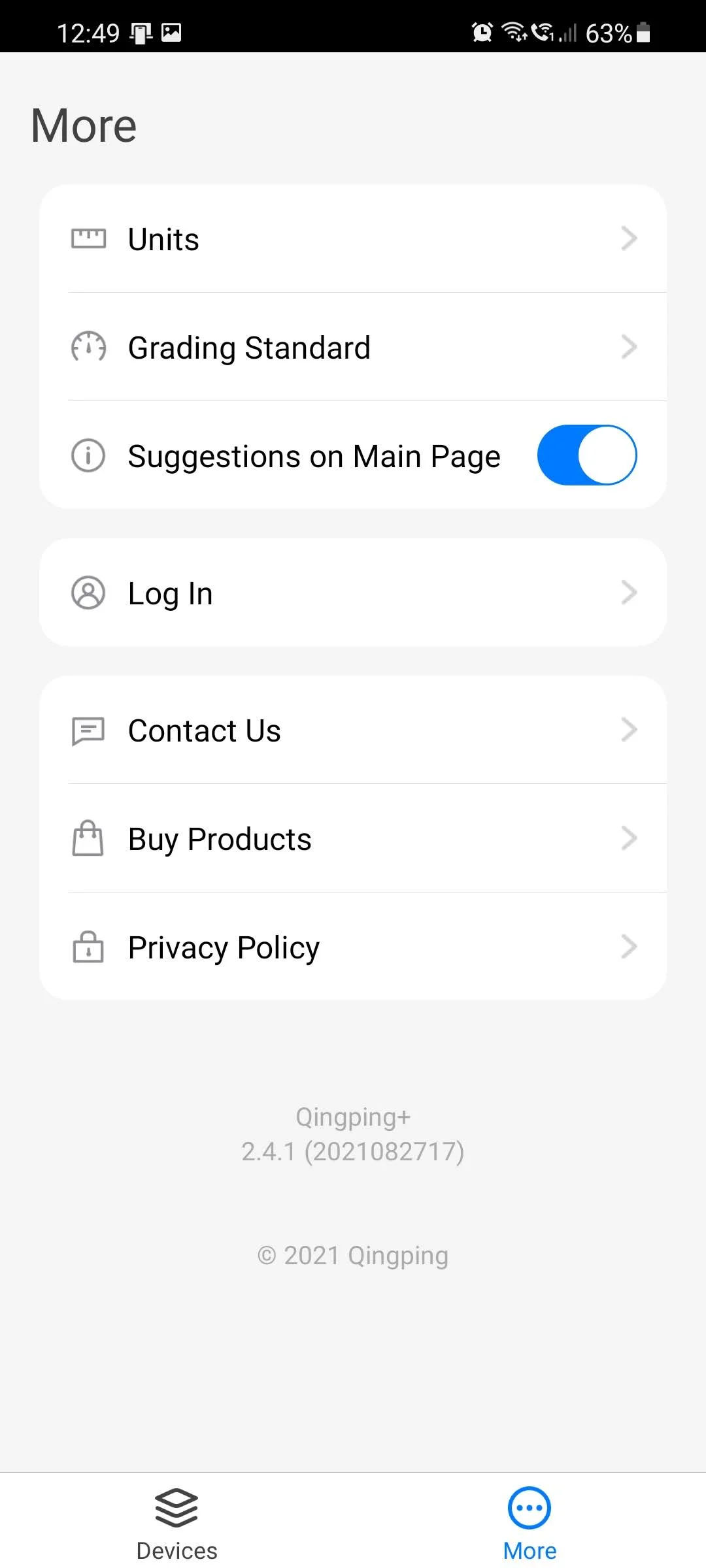Screen dimensions: 706x1568
Task: Open the Units settings
Action: pyautogui.click(x=353, y=239)
